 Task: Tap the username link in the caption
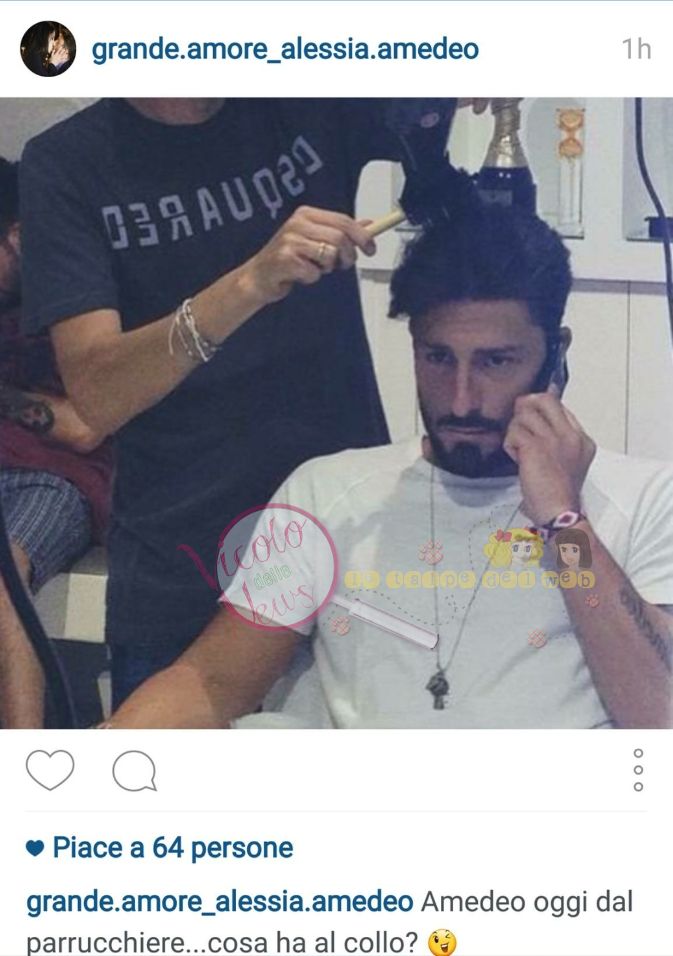click(x=219, y=902)
